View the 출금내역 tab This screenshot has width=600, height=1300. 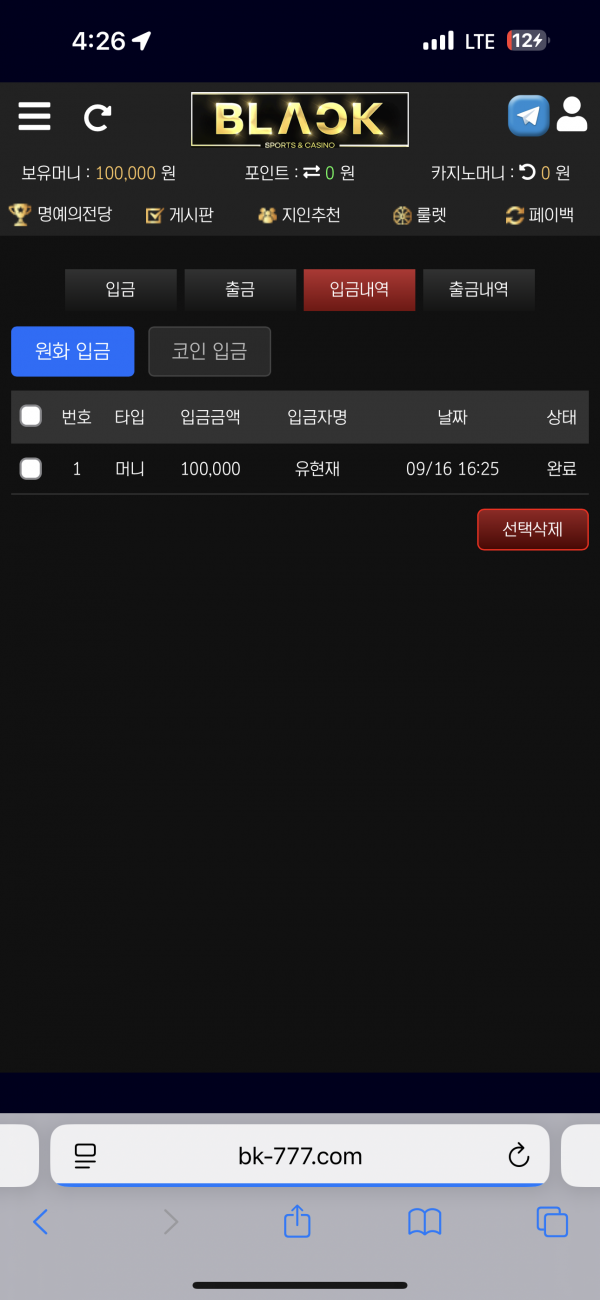[479, 290]
